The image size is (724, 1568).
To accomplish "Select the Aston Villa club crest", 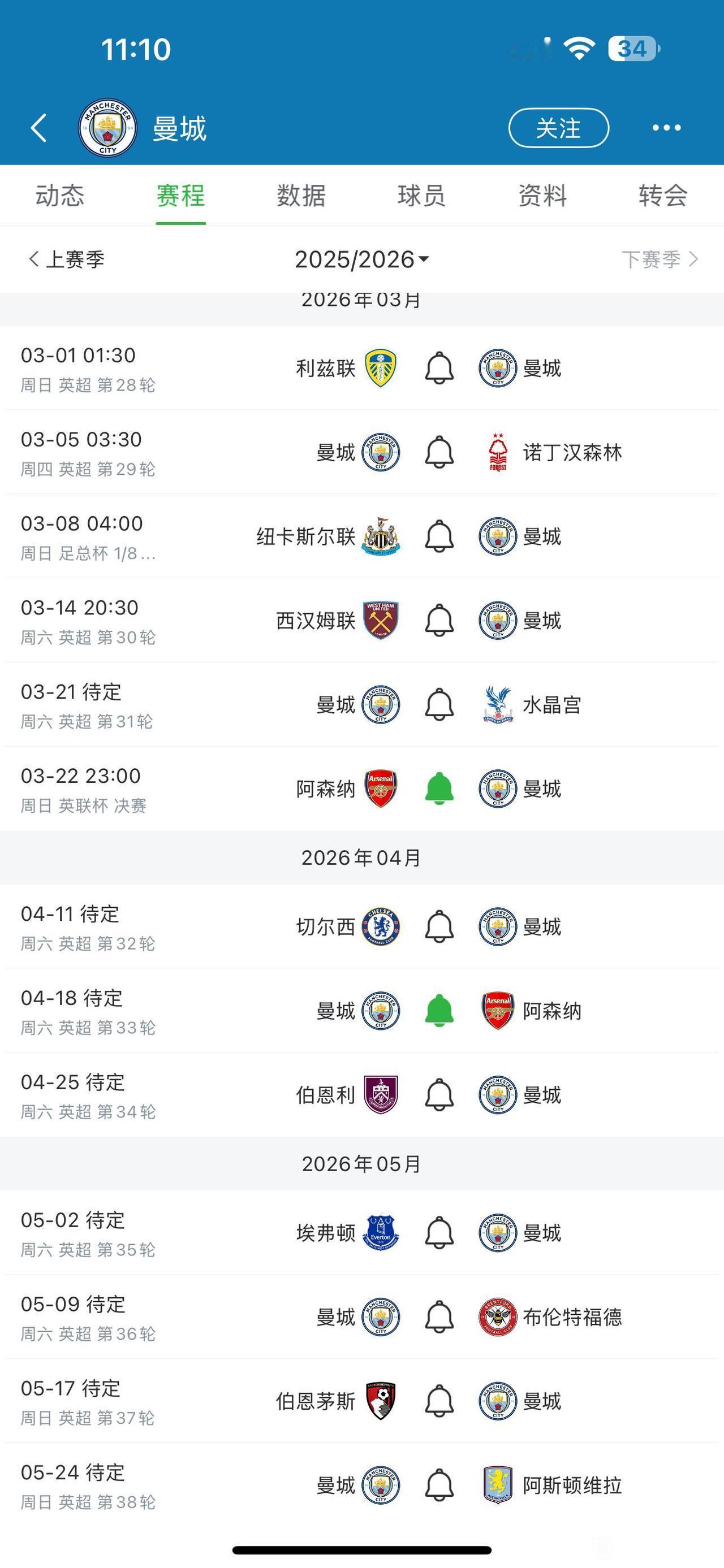I will click(499, 1485).
